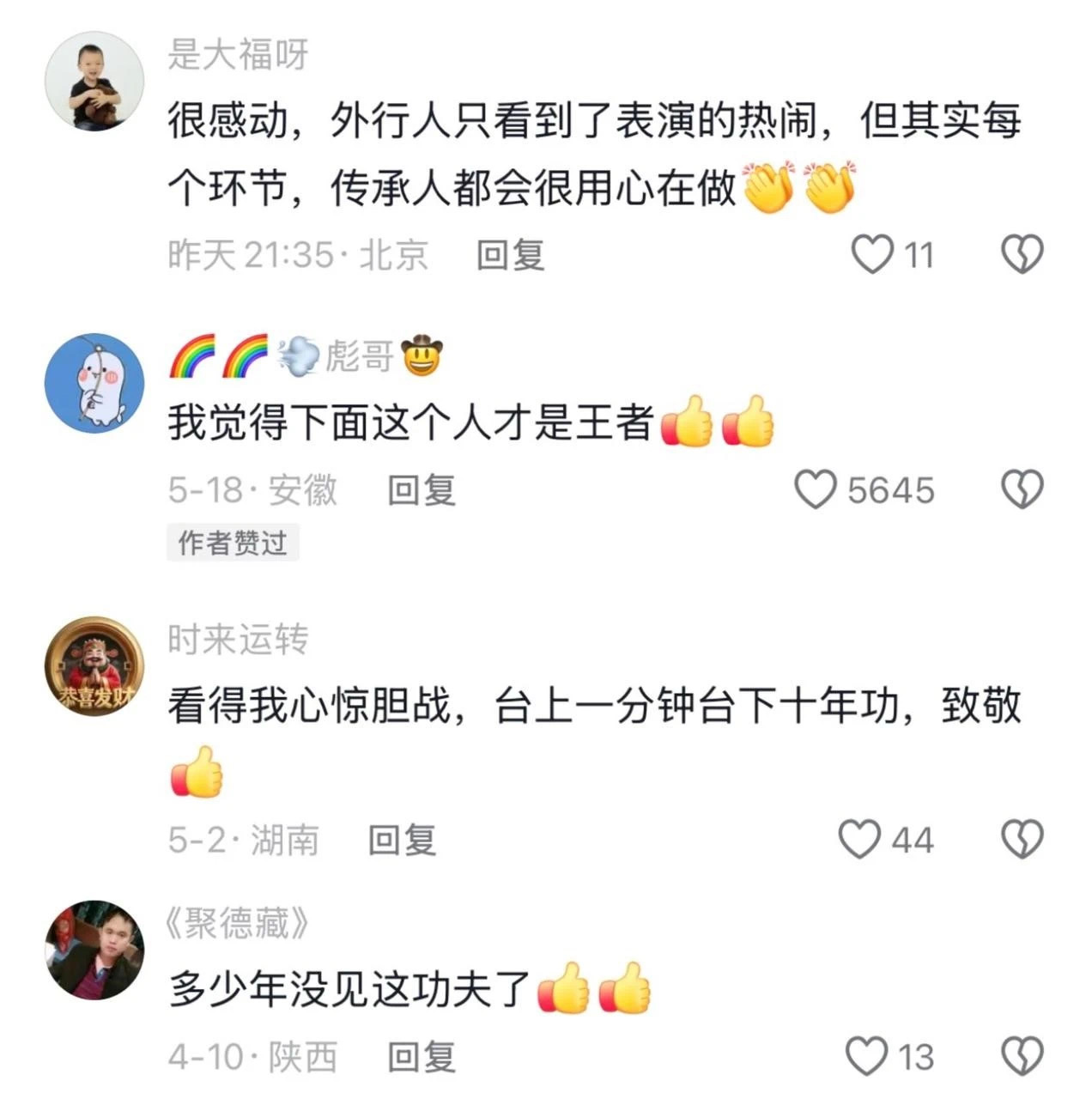The width and height of the screenshot is (1092, 1099).
Task: Reply to 《聚德藏》's comment
Action: click(x=422, y=1057)
